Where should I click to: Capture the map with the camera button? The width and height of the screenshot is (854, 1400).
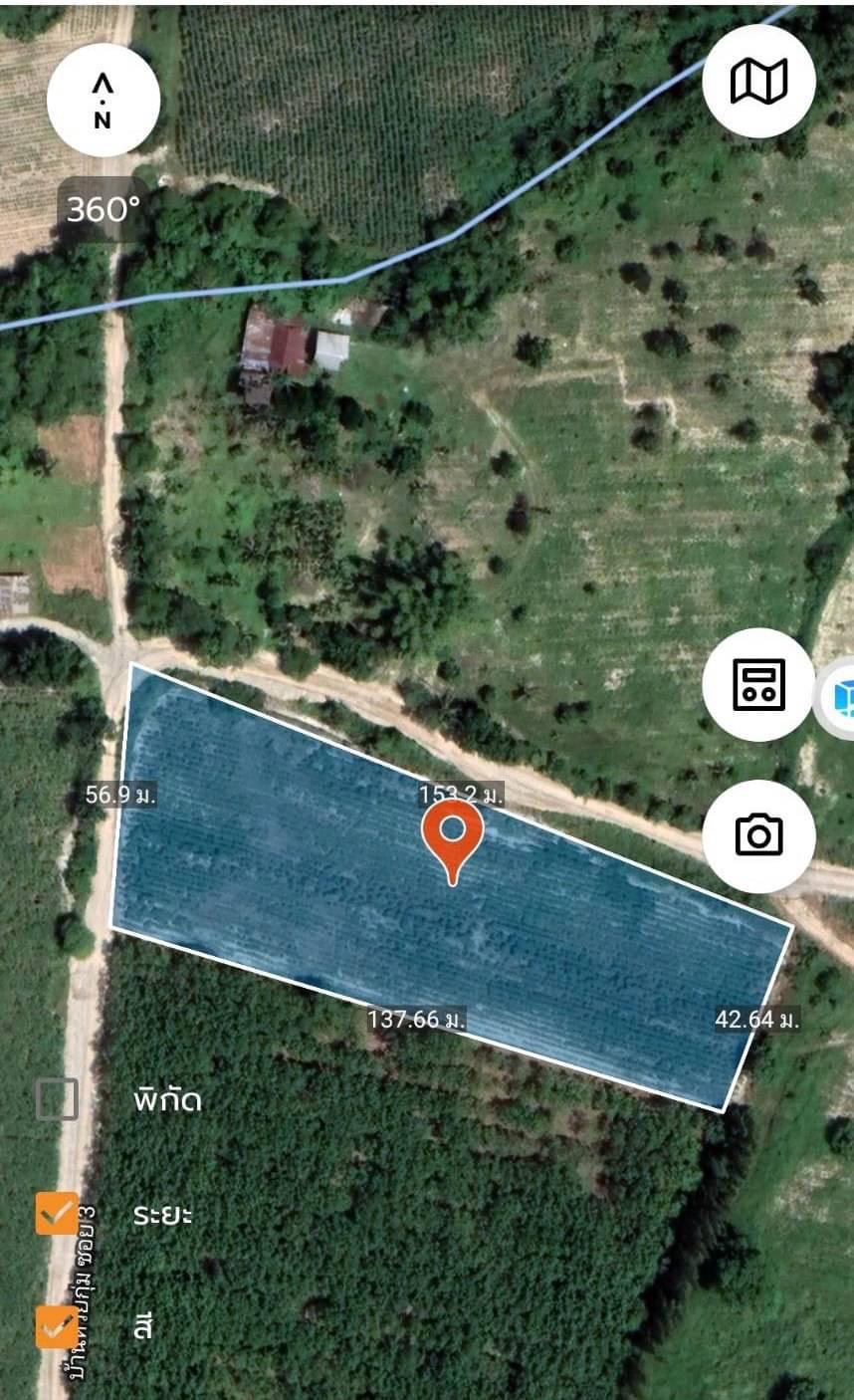tap(758, 834)
